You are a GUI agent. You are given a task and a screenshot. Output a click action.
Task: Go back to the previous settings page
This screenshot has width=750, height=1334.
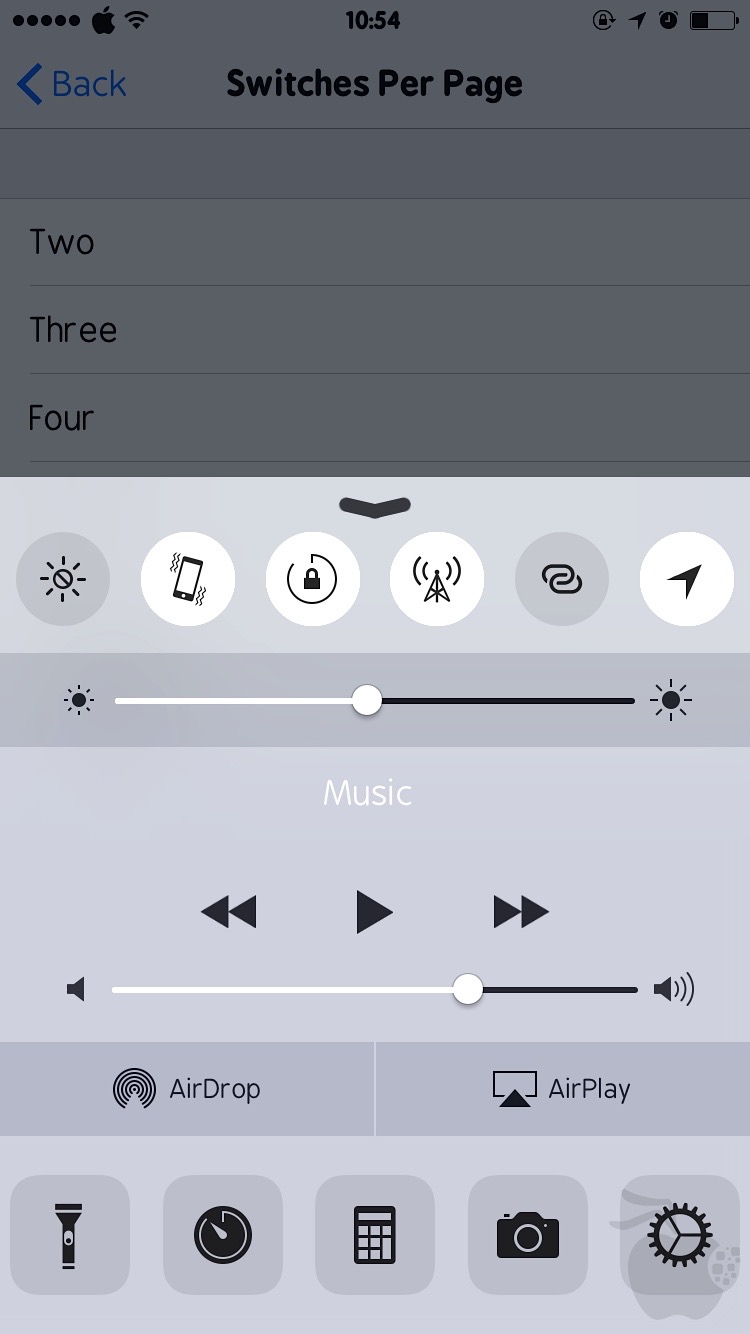tap(72, 84)
